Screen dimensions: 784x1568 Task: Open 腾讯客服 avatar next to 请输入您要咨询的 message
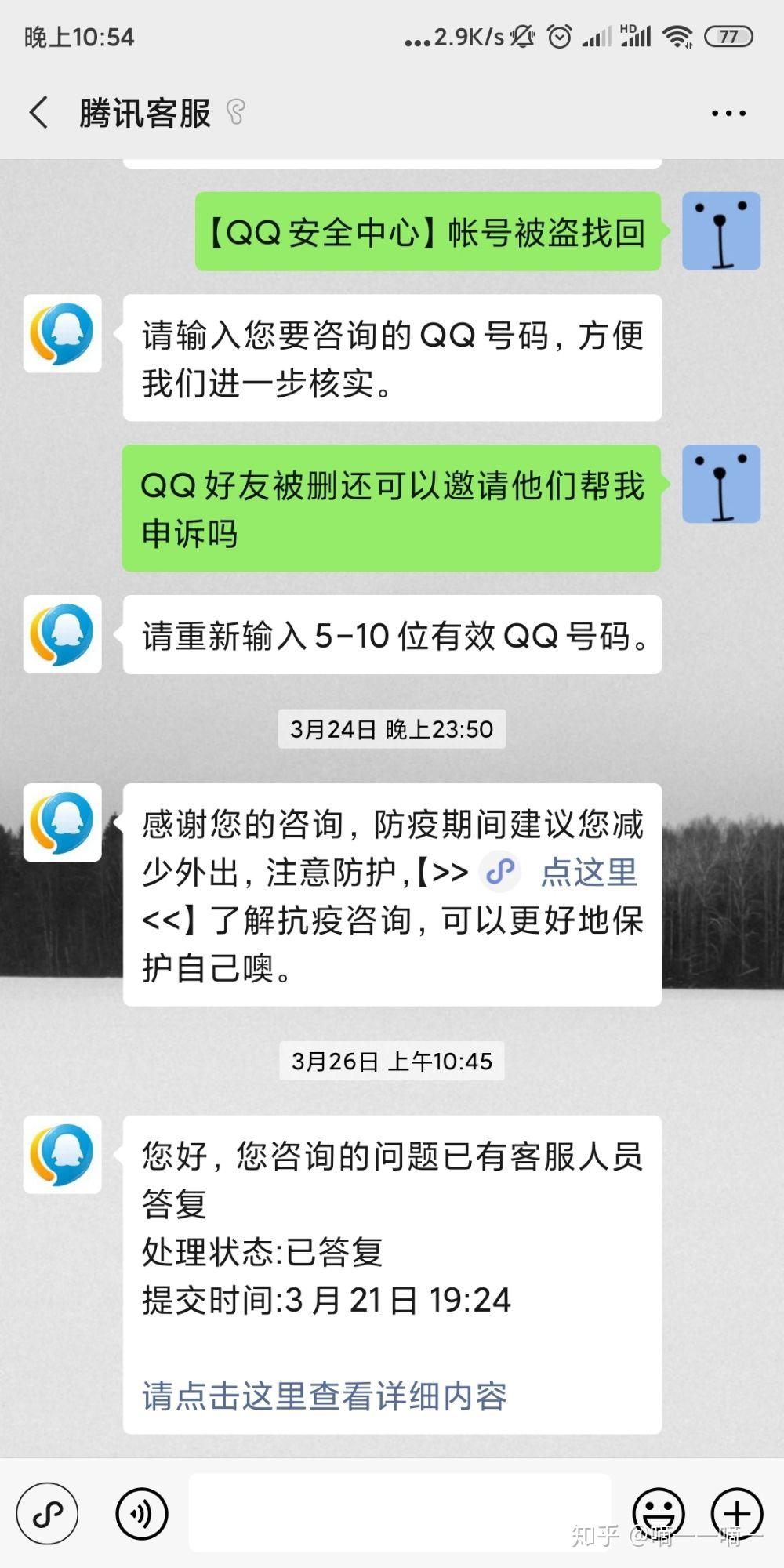(63, 333)
